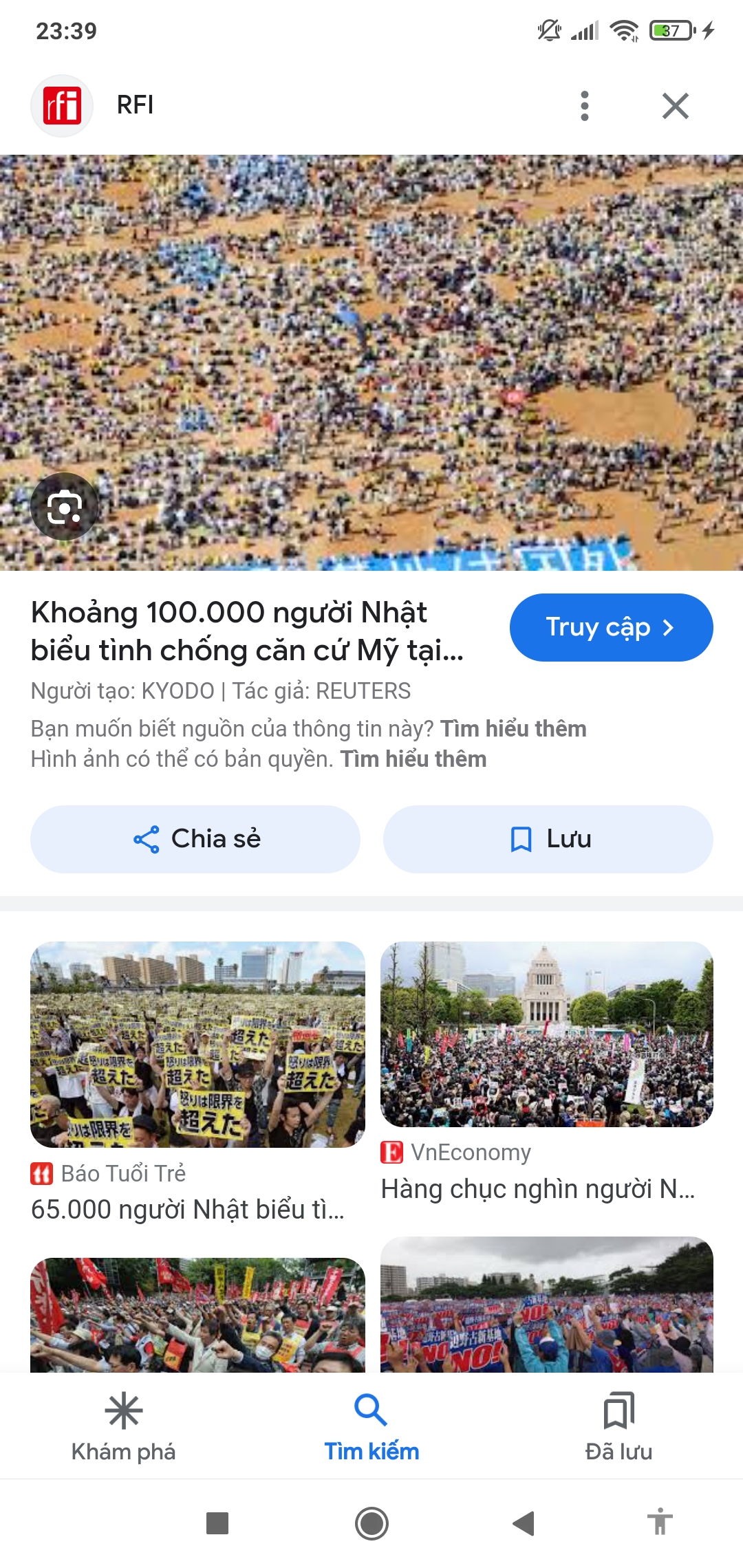Go back using the system back button
The width and height of the screenshot is (743, 1568).
click(524, 1523)
